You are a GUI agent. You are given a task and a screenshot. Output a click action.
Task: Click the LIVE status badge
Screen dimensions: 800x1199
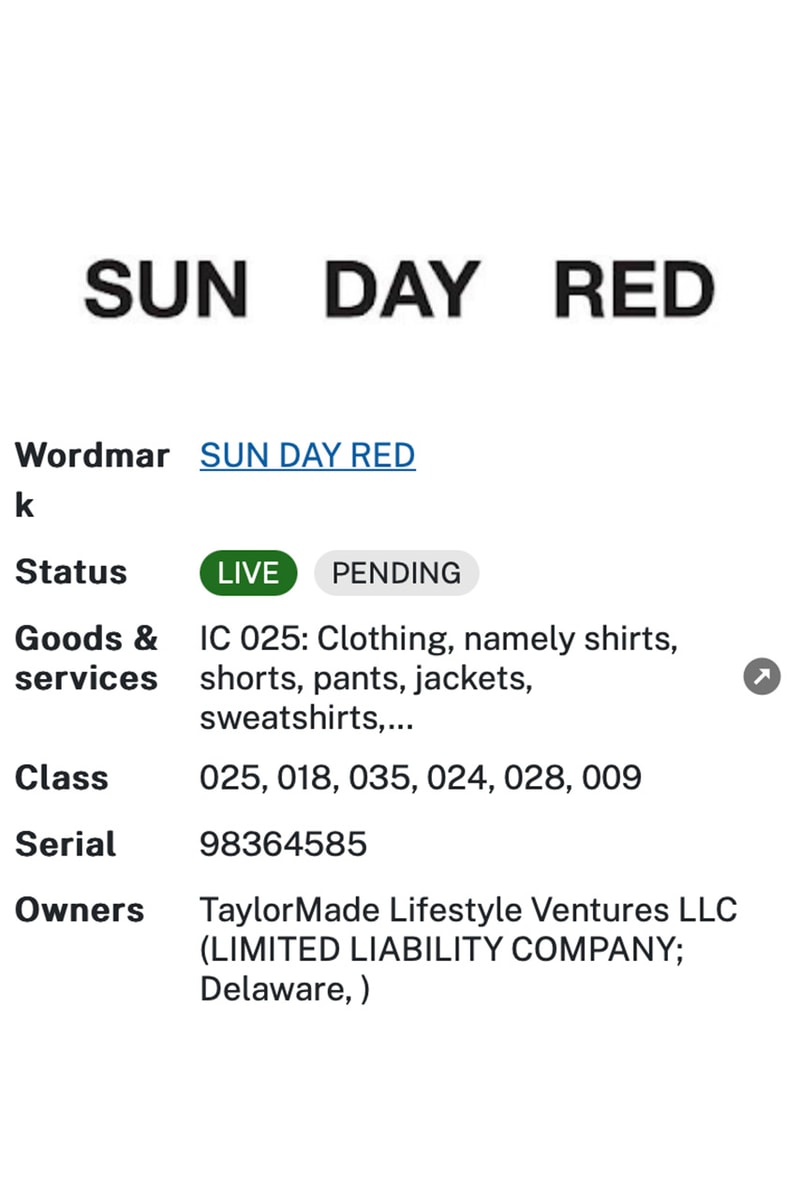[x=248, y=572]
